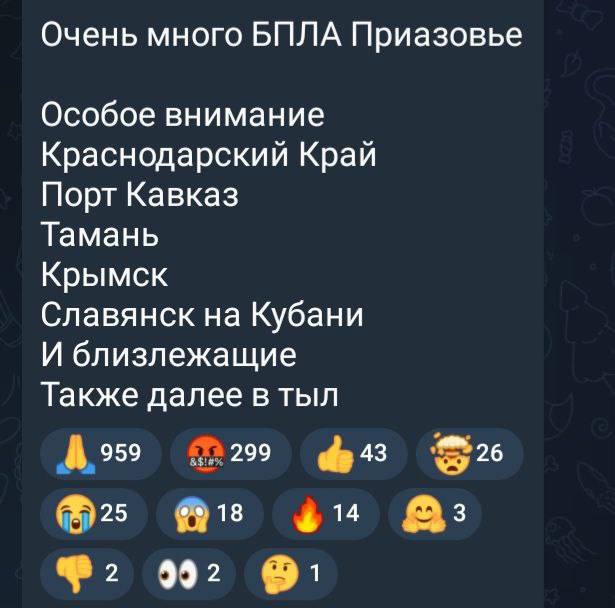
Task: Tap the thumbs up reaction with 43
Action: pyautogui.click(x=351, y=455)
